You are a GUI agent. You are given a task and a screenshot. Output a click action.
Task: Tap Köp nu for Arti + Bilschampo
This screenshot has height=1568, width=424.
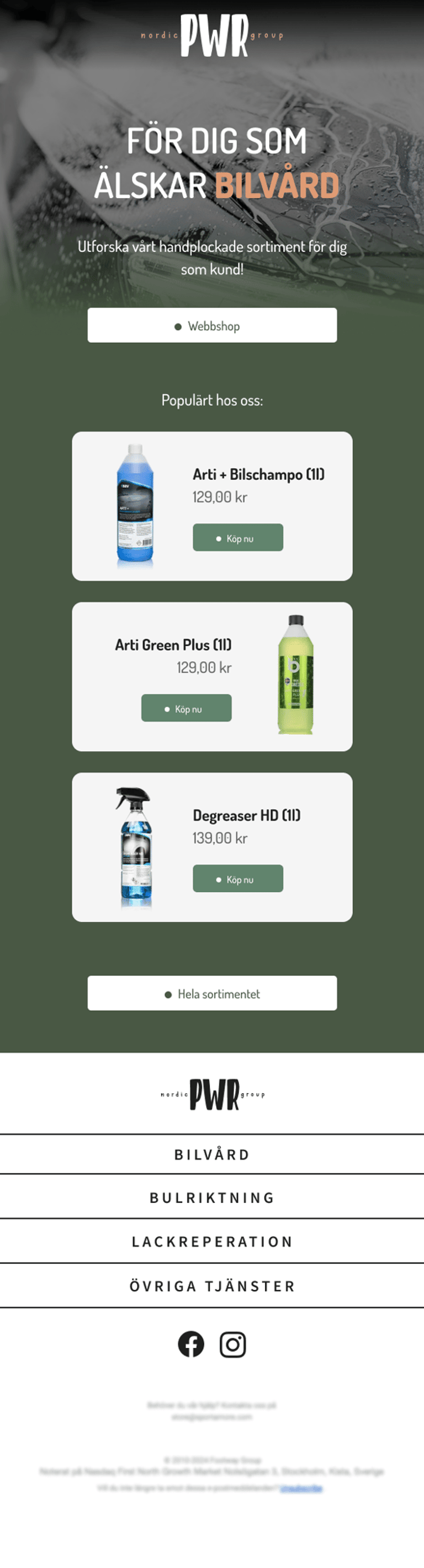point(238,537)
